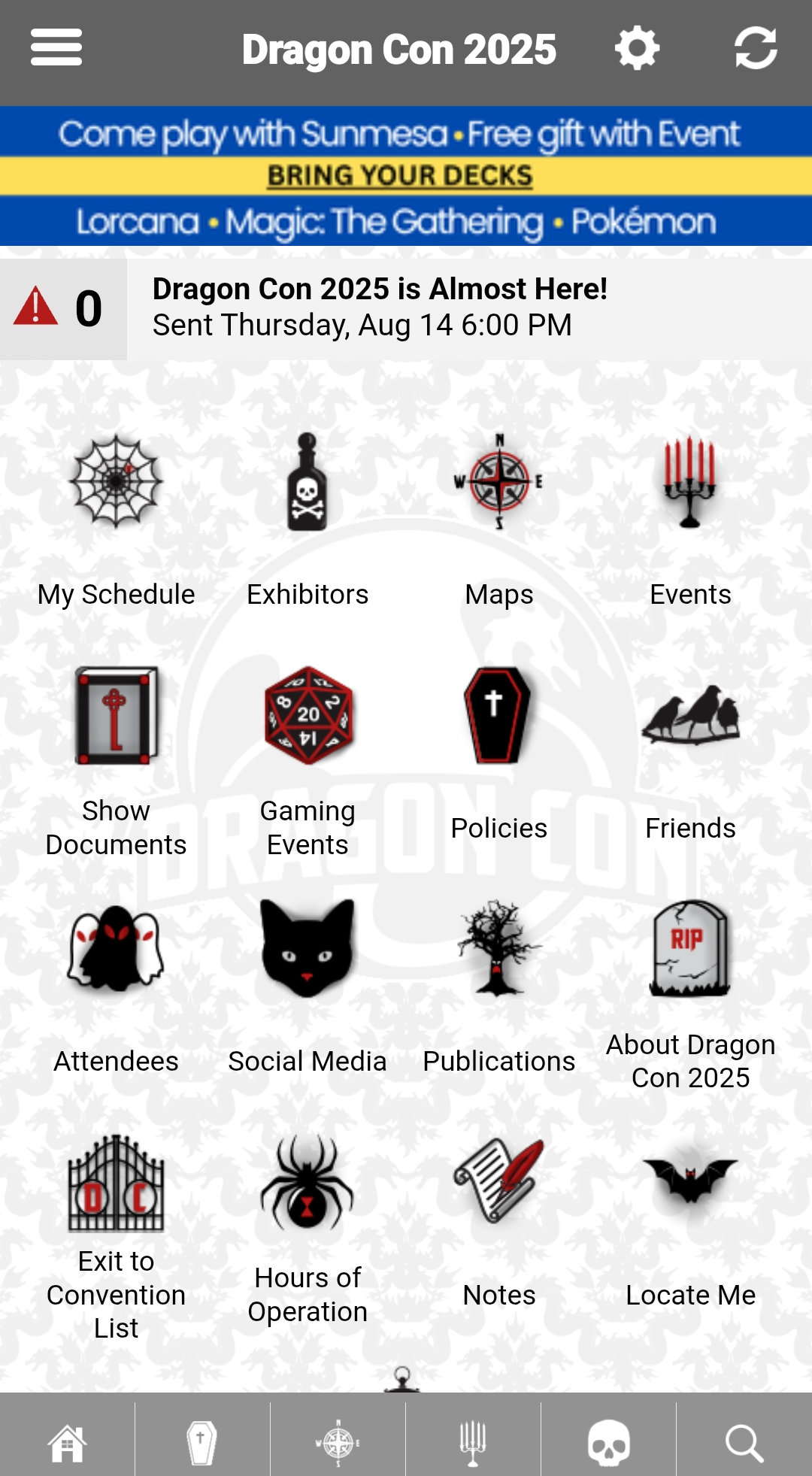Image resolution: width=812 pixels, height=1476 pixels.
Task: Open Show Documents
Action: coord(117,759)
